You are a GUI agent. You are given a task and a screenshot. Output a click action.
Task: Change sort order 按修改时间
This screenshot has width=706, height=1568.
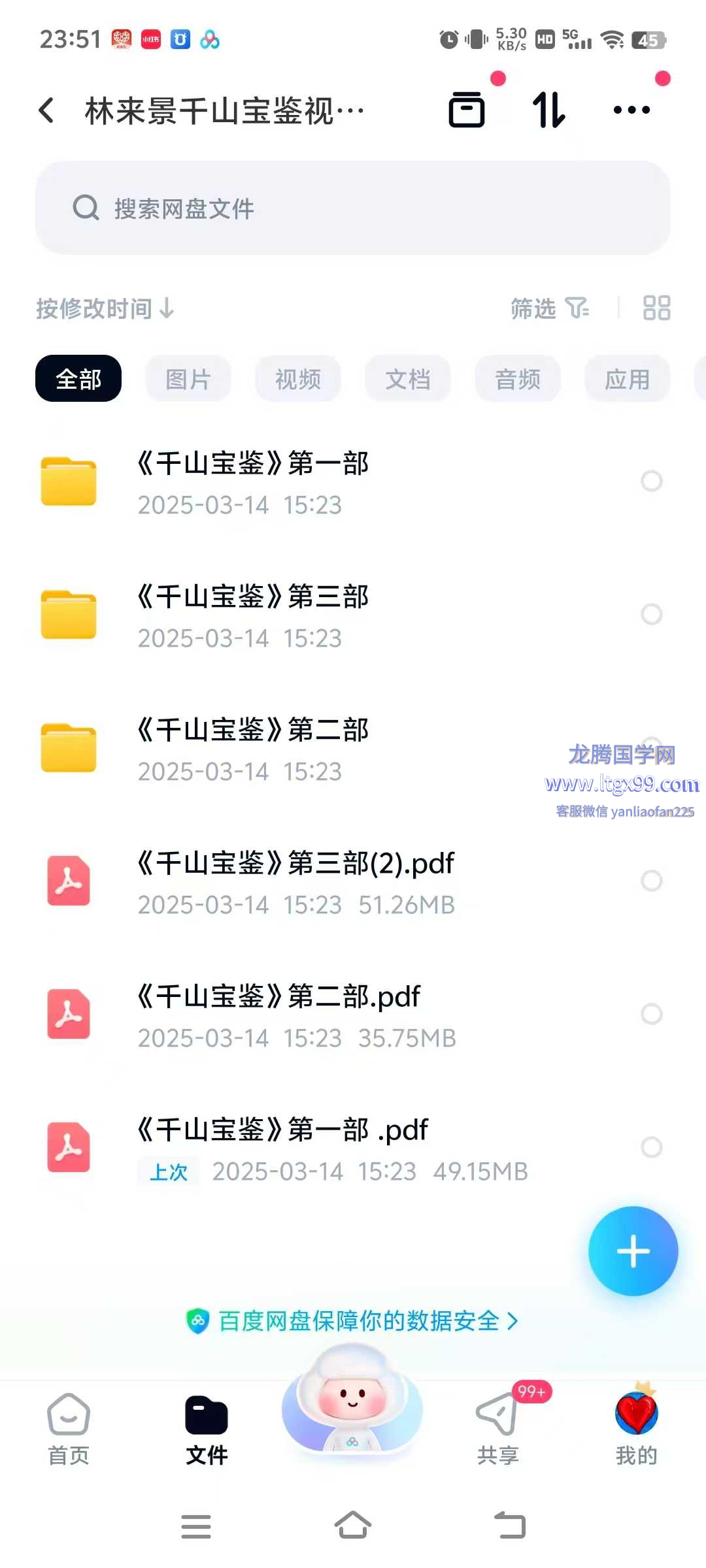point(105,308)
